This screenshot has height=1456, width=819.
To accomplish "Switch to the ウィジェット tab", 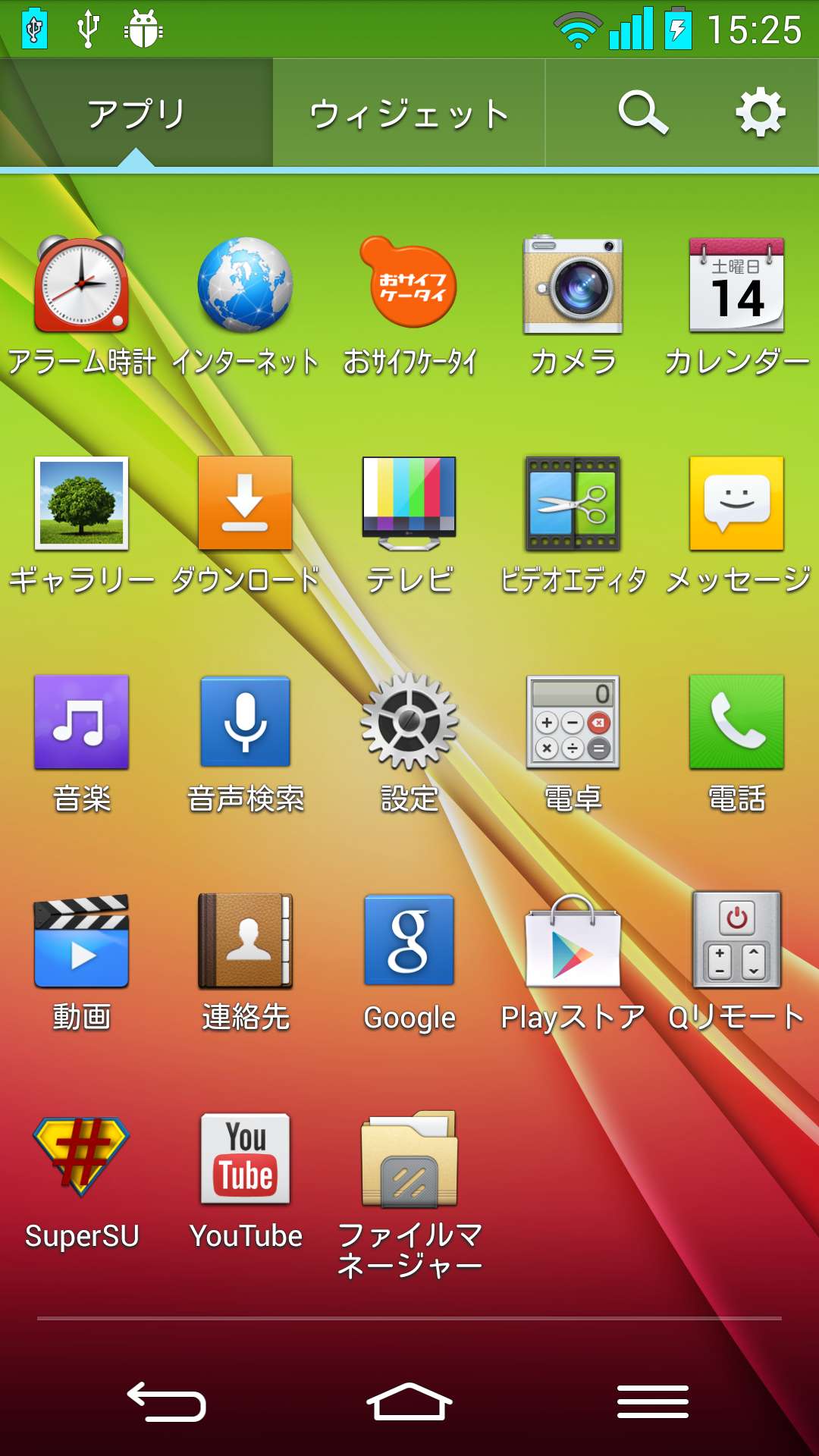I will tap(409, 113).
